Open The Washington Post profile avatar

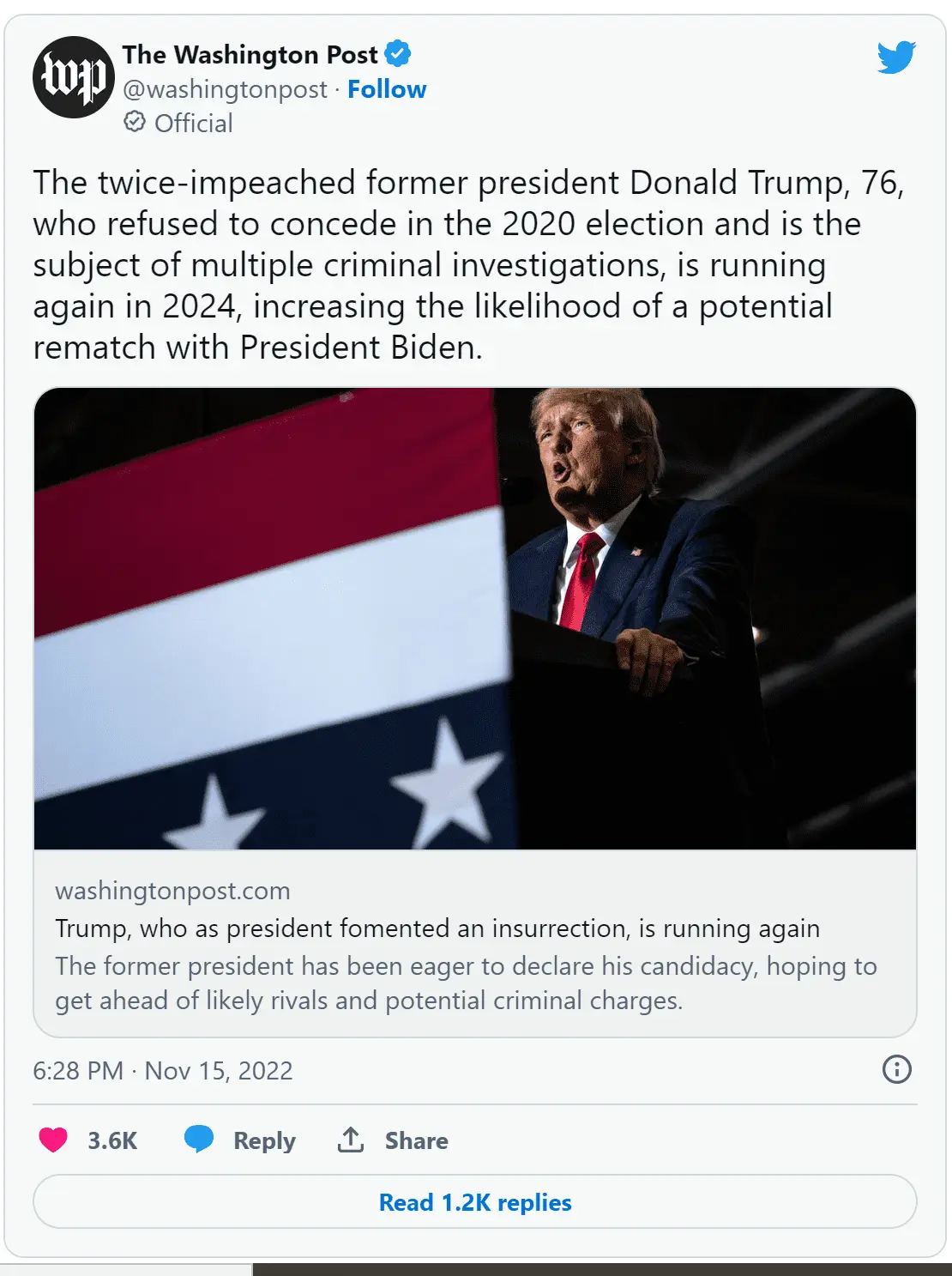(x=73, y=77)
